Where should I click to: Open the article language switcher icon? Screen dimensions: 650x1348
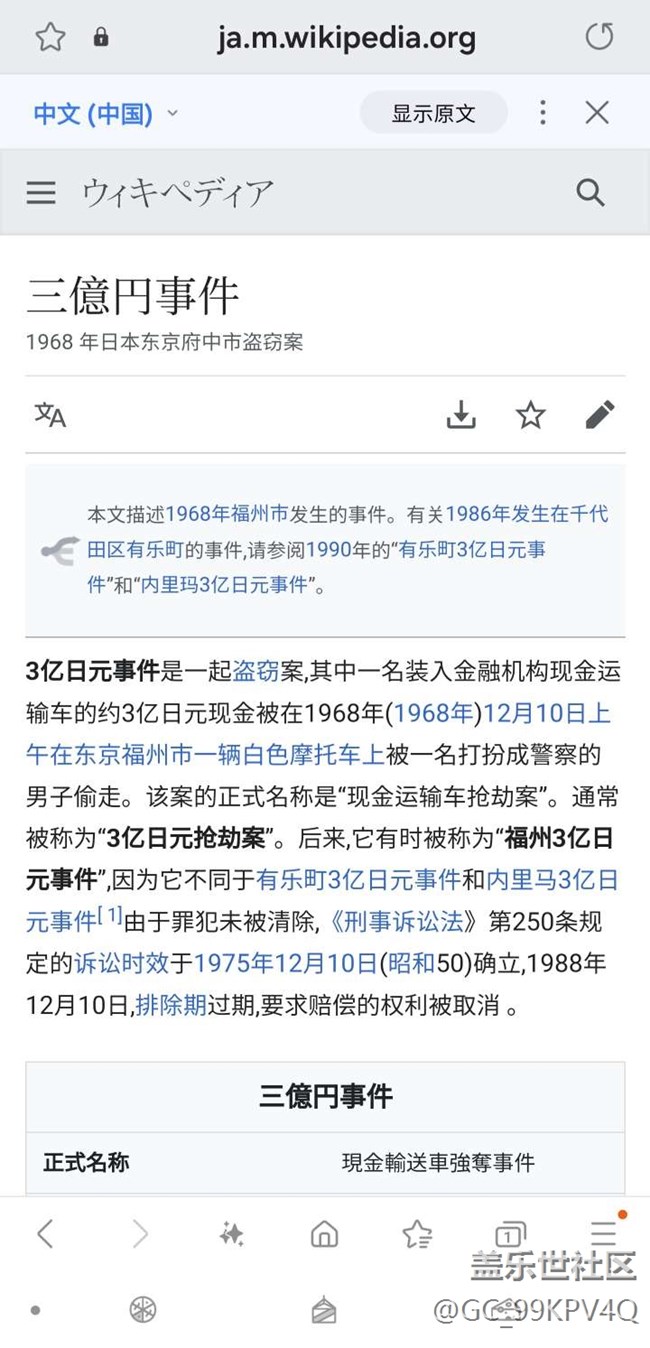pos(50,415)
